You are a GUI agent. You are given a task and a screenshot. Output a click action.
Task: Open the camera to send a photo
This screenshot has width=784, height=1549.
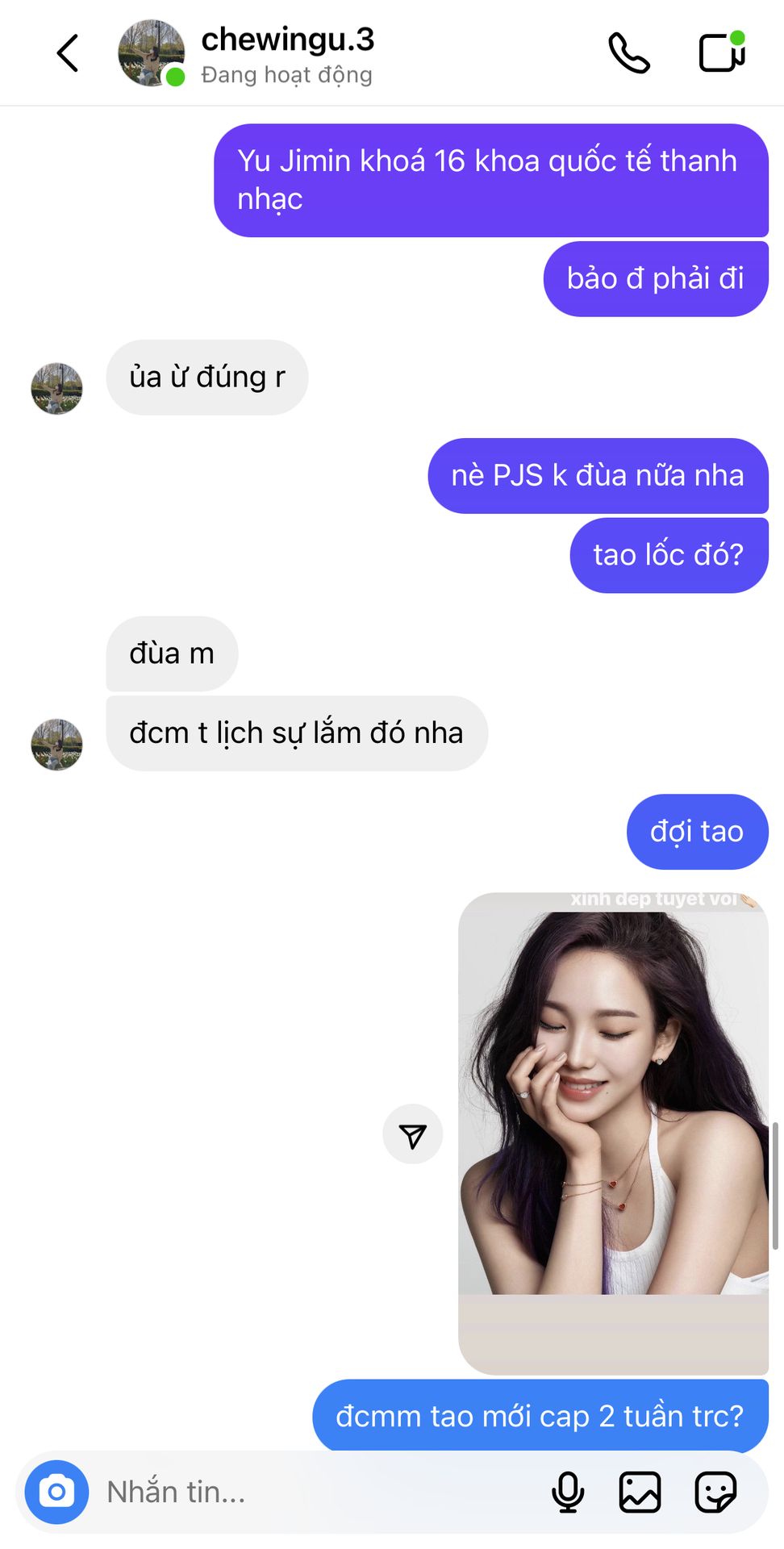click(56, 1492)
